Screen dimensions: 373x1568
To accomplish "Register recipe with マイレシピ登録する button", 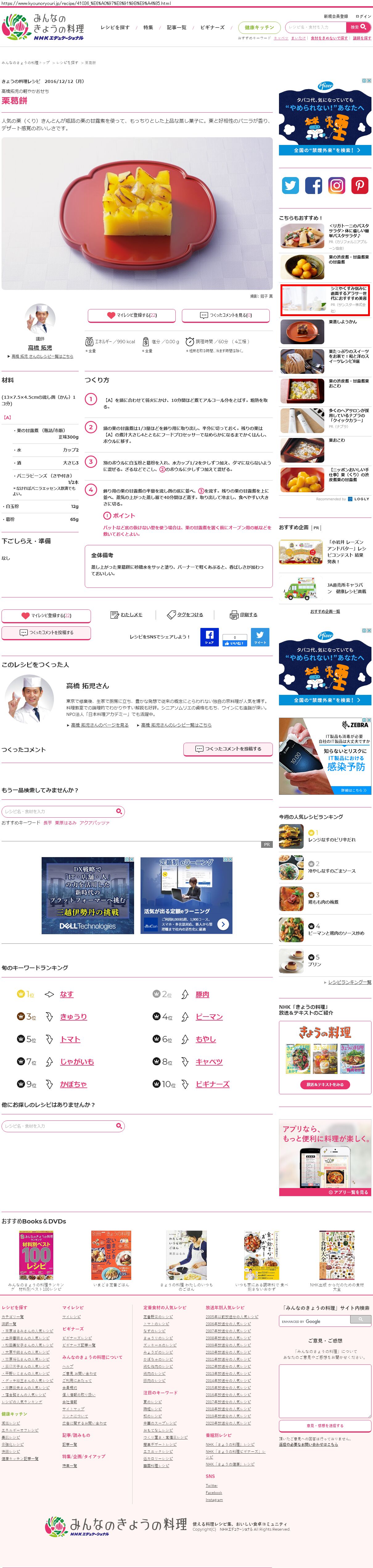I will [131, 315].
